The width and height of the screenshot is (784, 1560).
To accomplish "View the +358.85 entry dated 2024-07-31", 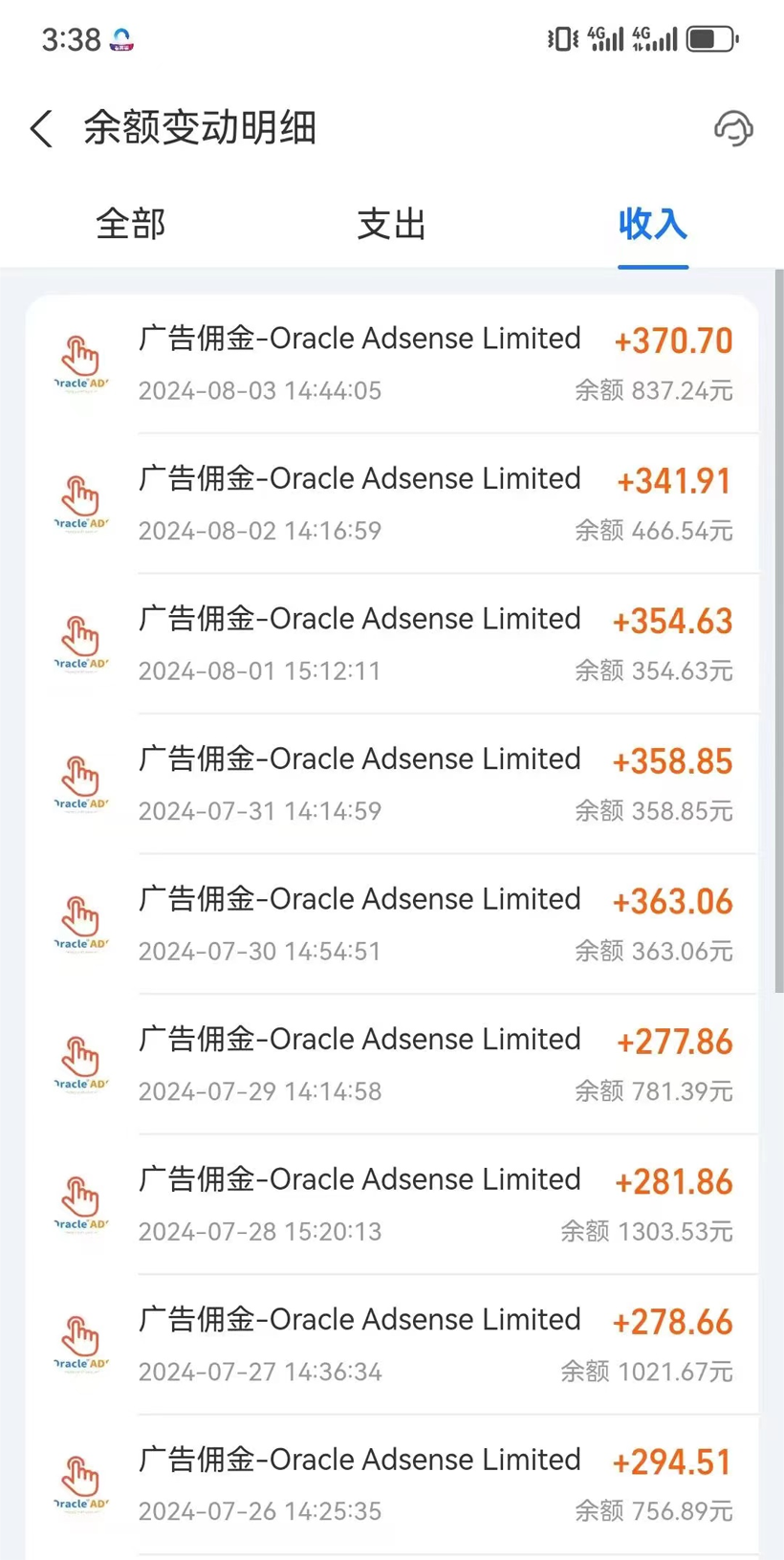I will coord(392,784).
